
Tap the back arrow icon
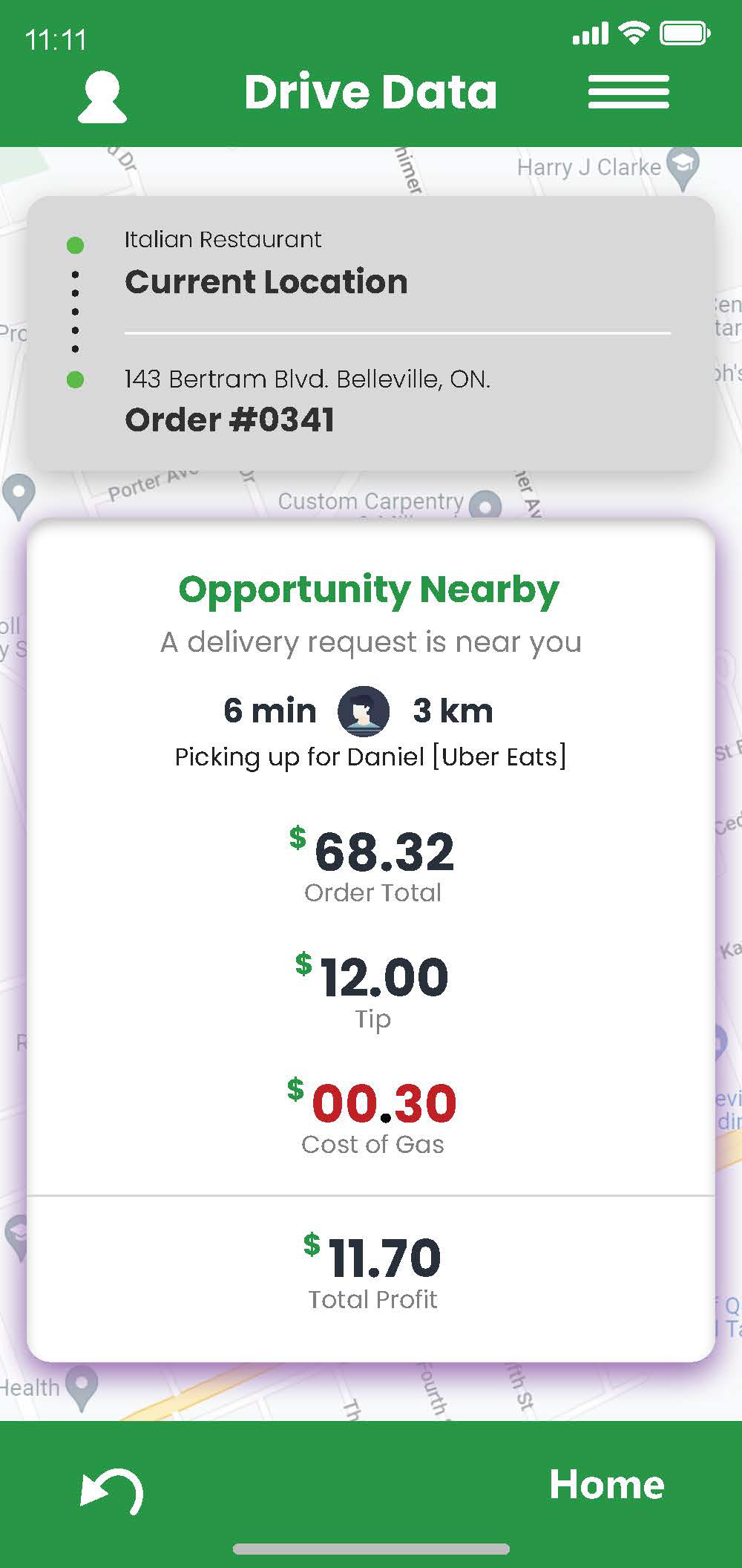click(x=112, y=1490)
